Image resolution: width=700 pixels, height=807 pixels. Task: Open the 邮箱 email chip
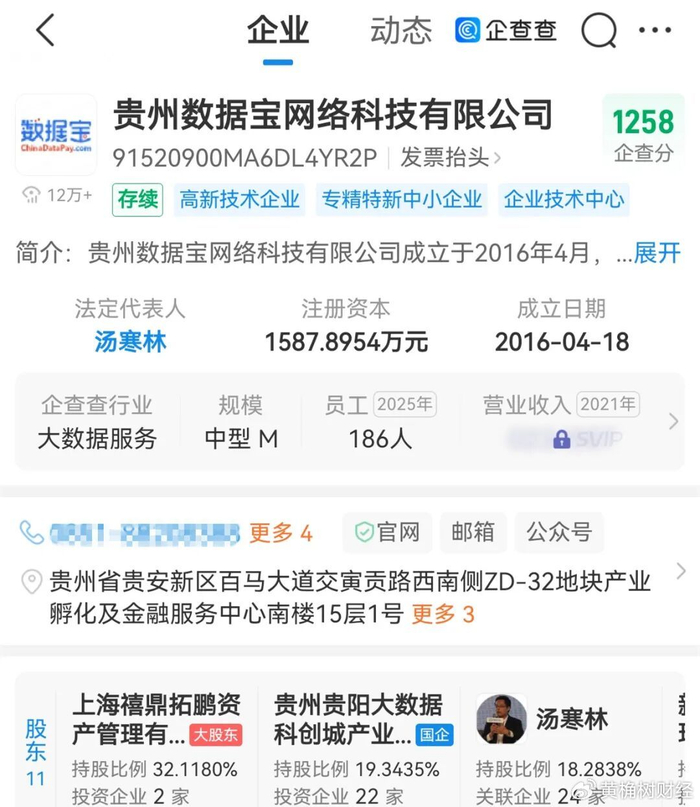click(x=473, y=532)
